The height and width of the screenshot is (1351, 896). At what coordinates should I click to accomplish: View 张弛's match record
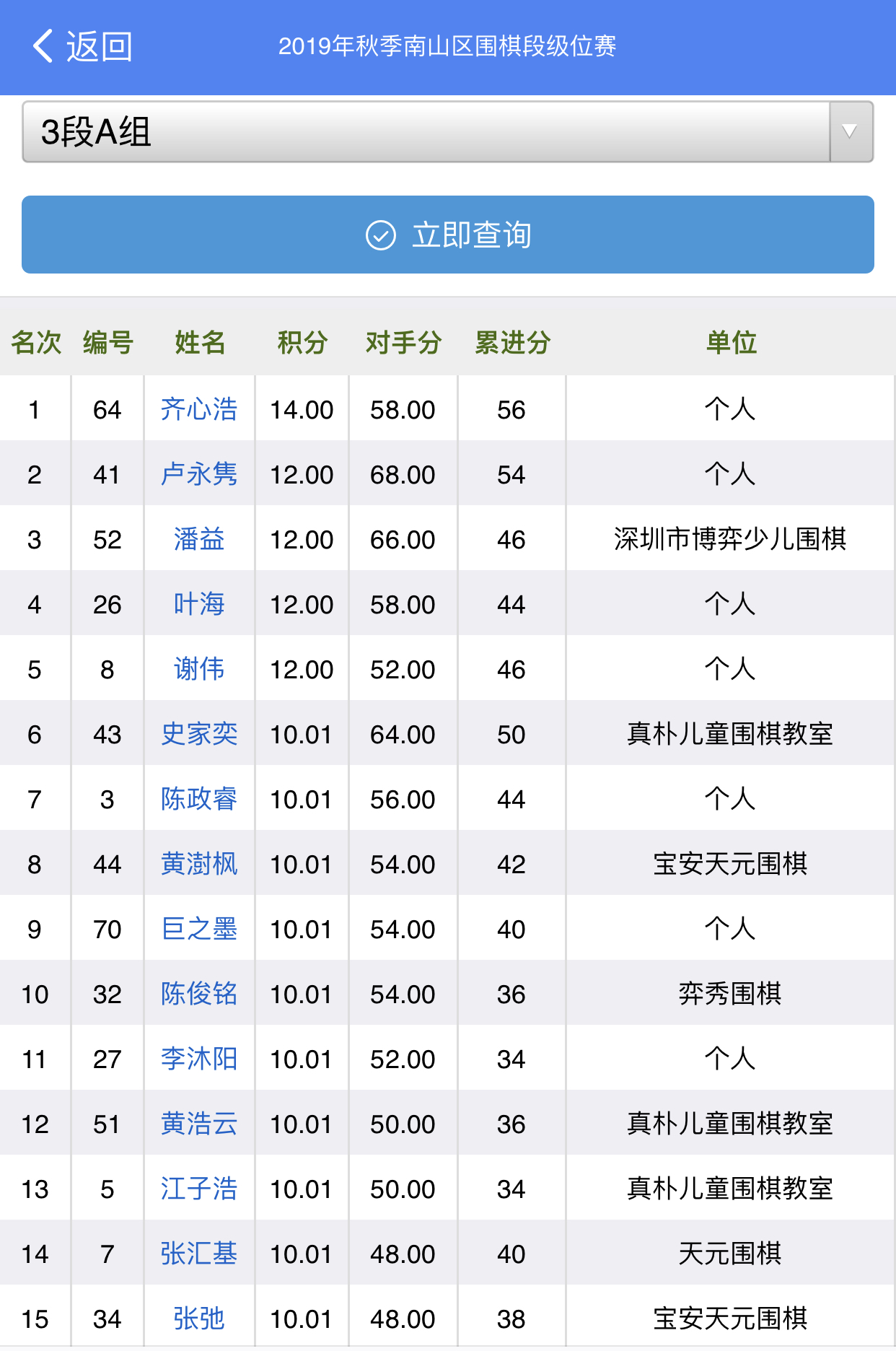tap(199, 1319)
